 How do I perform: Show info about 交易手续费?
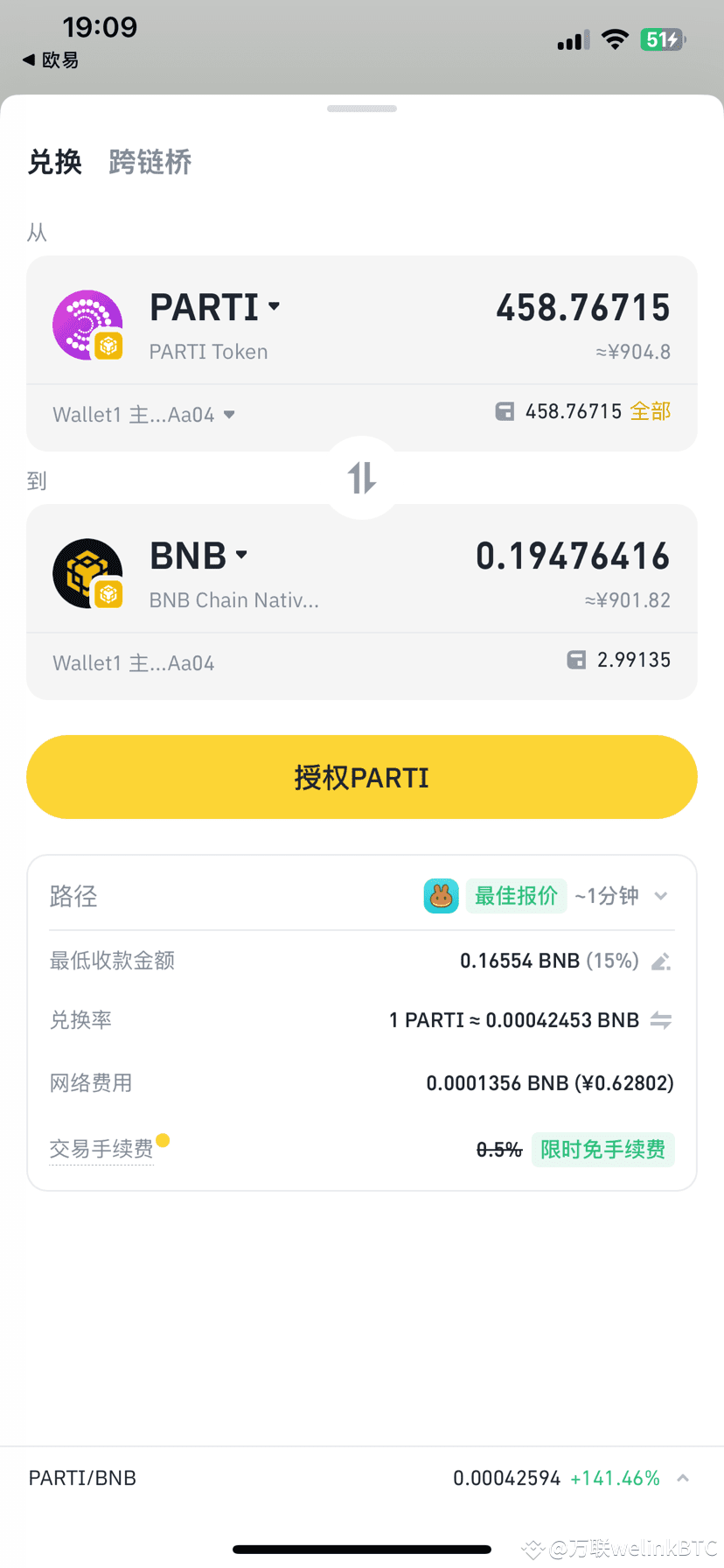click(x=102, y=1148)
